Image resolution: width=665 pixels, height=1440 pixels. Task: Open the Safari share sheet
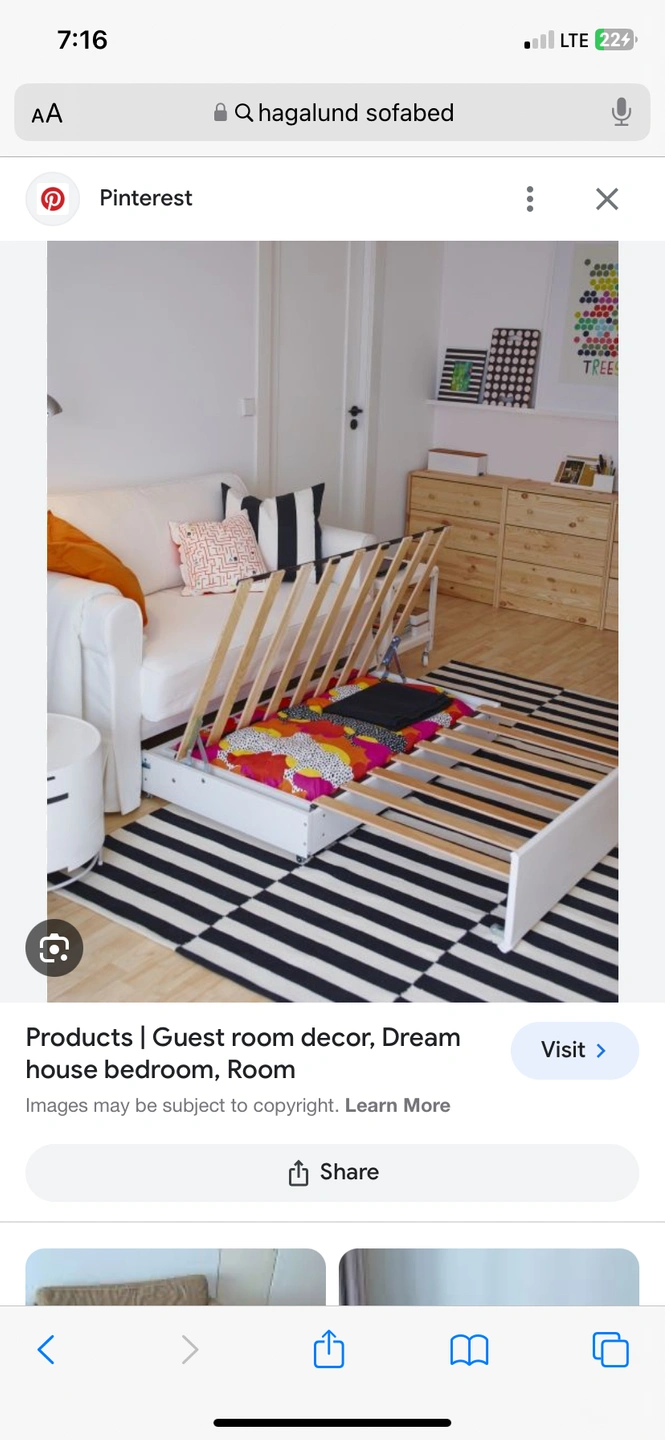click(x=329, y=1350)
